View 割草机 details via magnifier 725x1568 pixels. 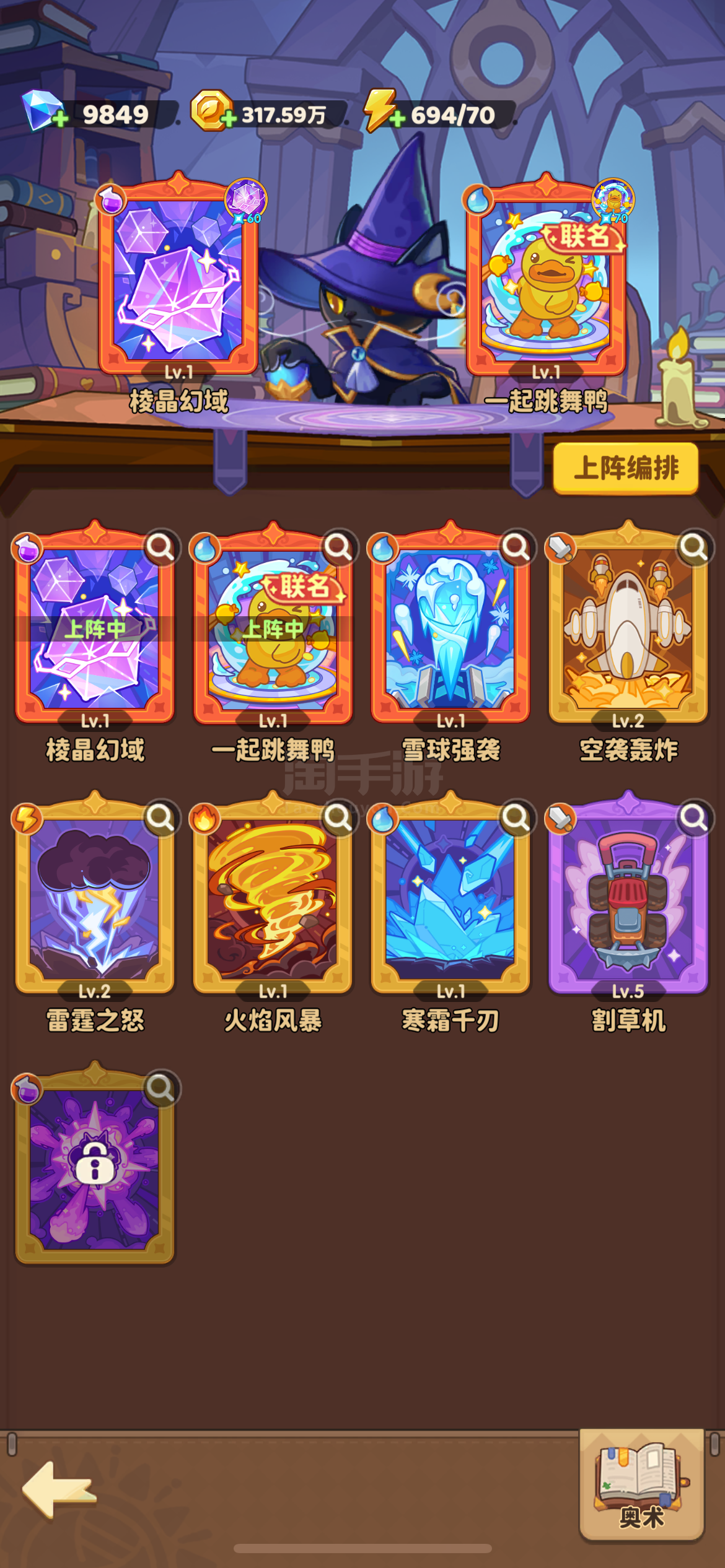pyautogui.click(x=693, y=818)
